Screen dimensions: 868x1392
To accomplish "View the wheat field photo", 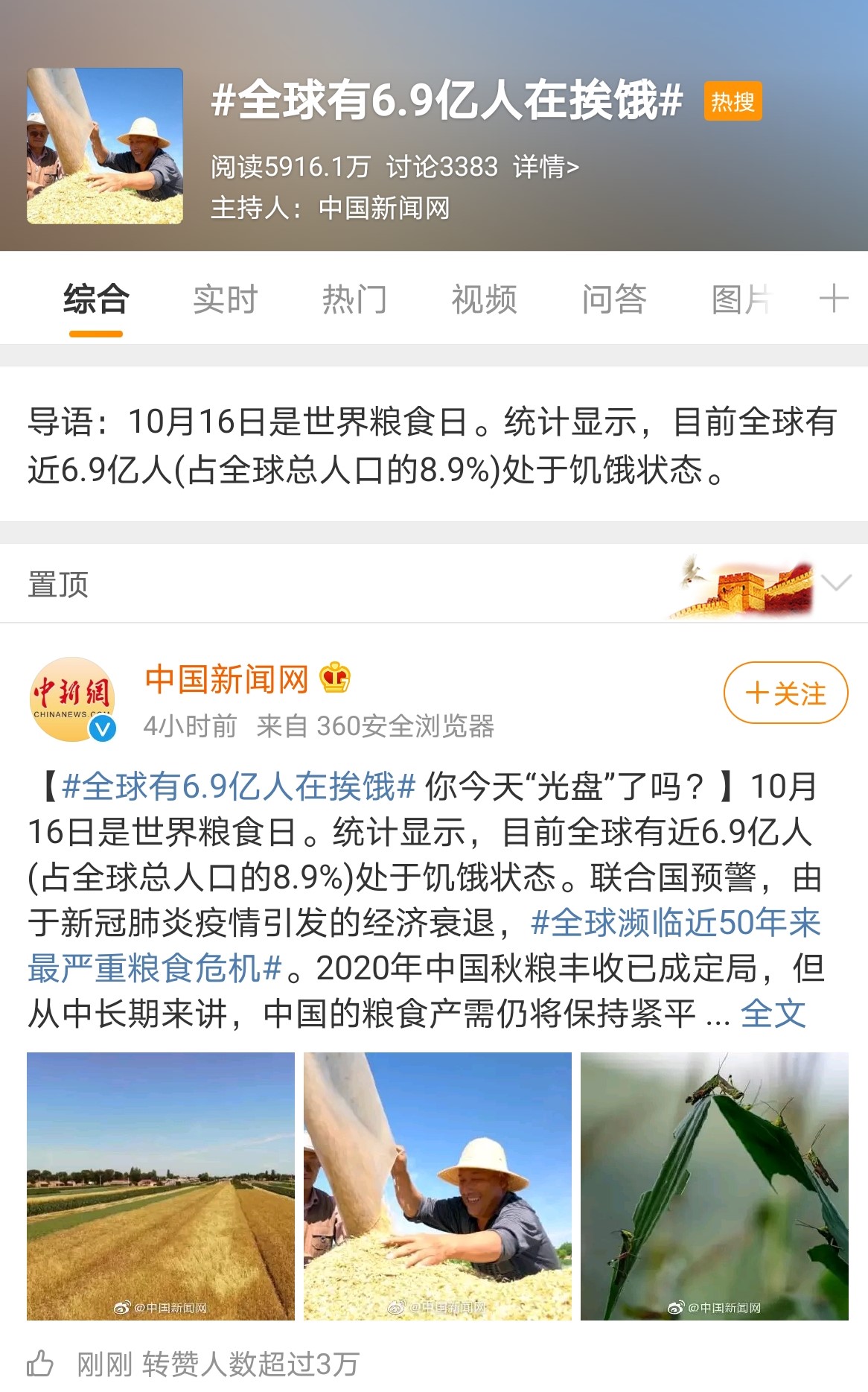I will pos(161,1186).
